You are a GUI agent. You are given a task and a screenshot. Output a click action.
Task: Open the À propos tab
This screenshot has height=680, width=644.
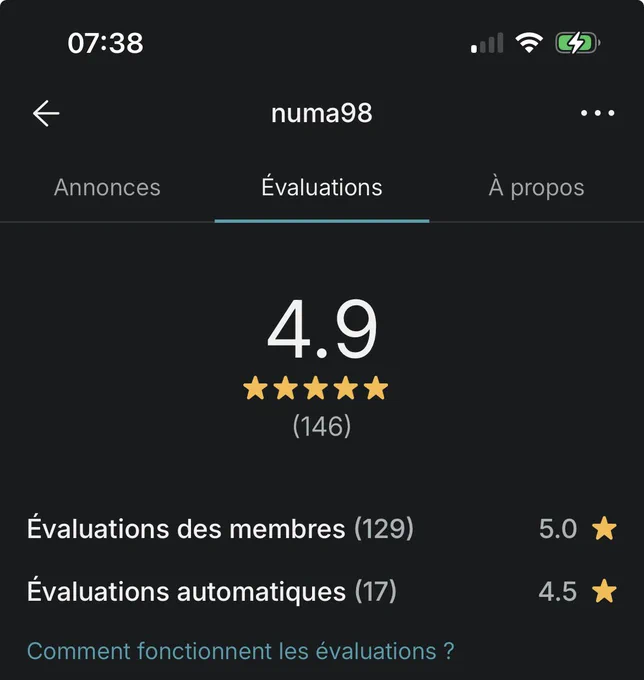(x=536, y=188)
